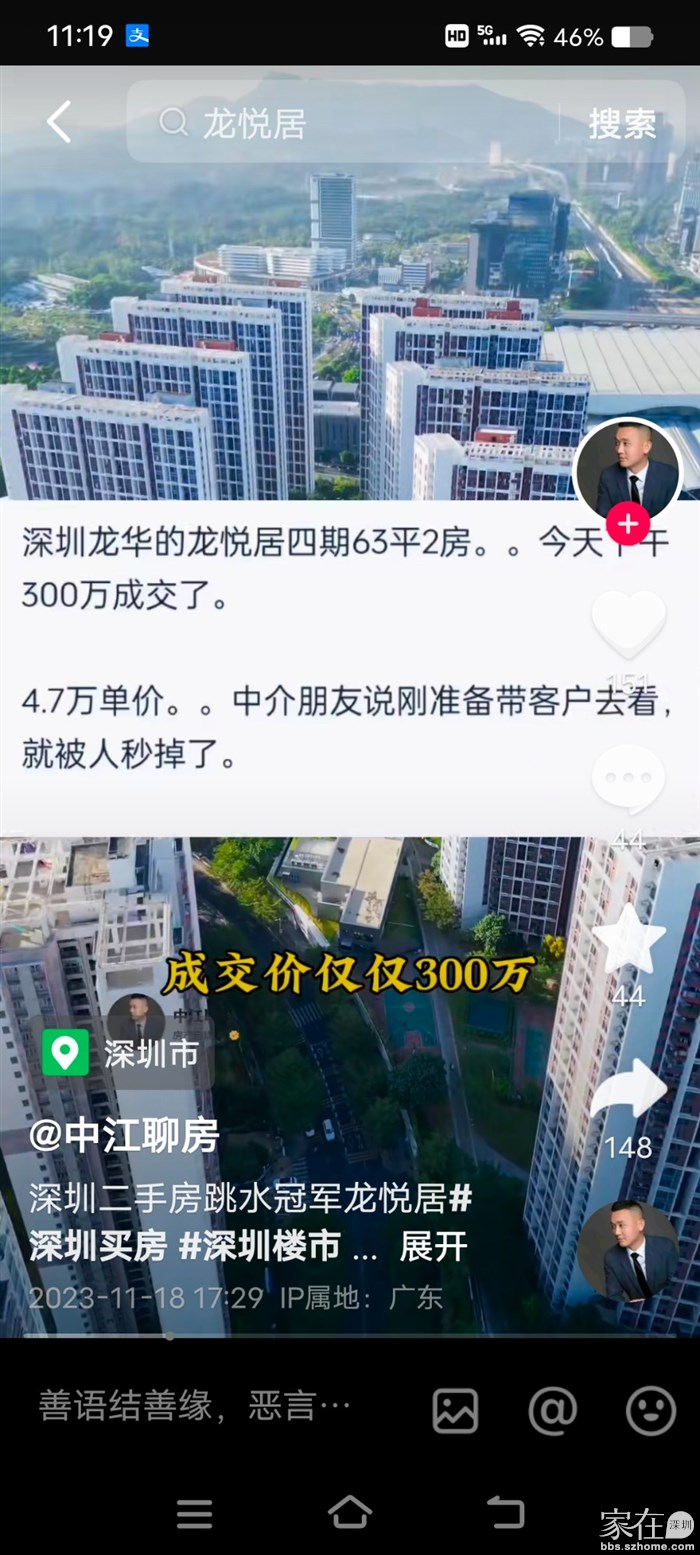Screen dimensions: 700x1555
Task: Open the emoji picker
Action: pyautogui.click(x=650, y=1410)
